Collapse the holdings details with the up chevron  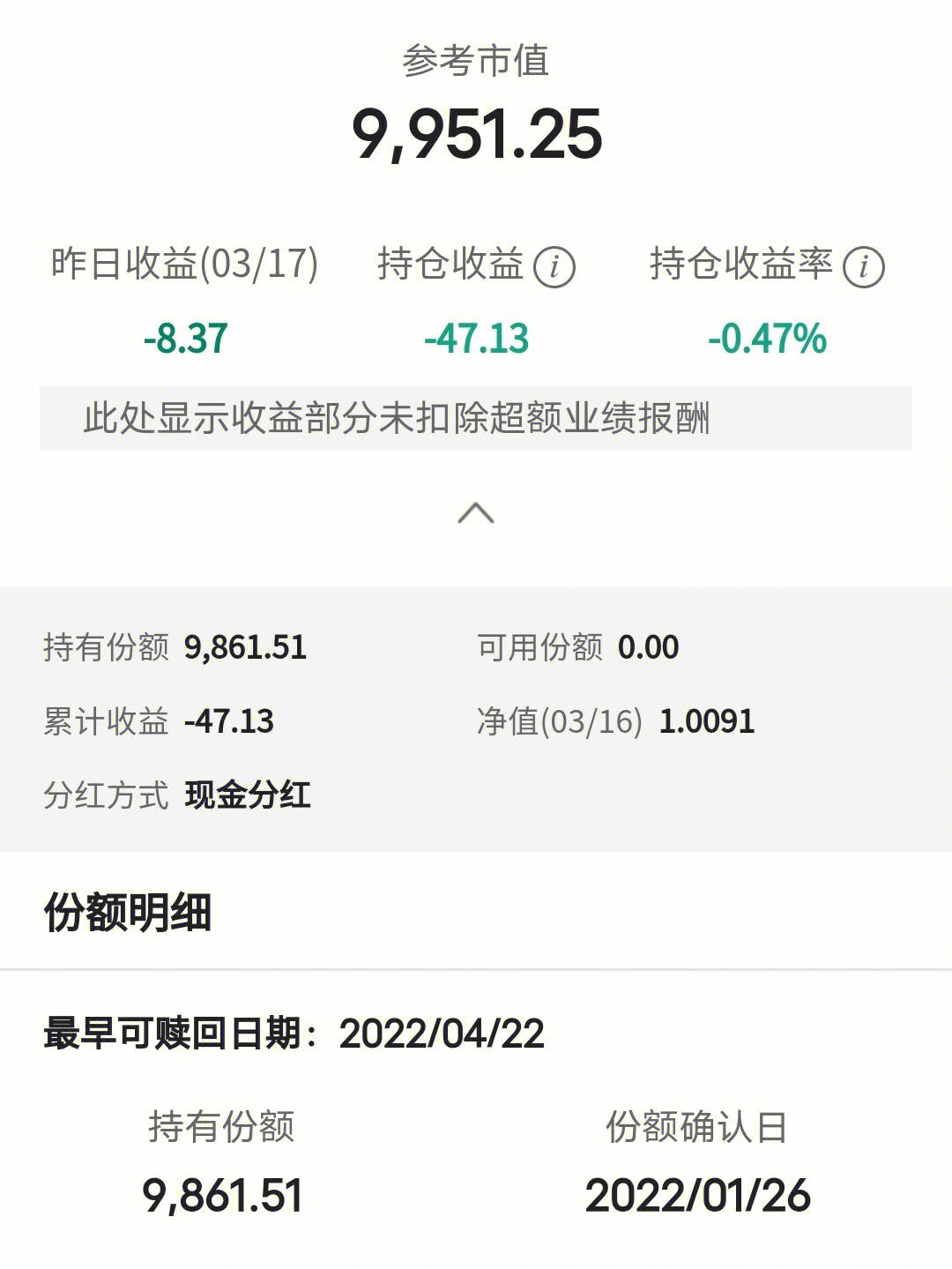click(476, 513)
